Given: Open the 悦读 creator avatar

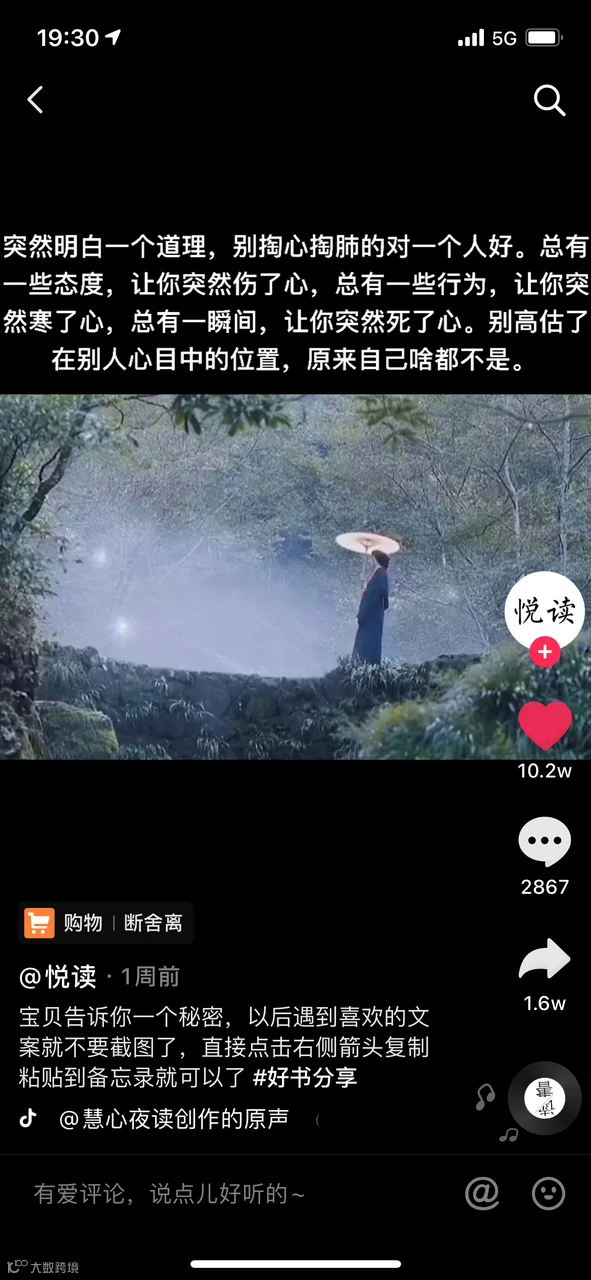Looking at the screenshot, I should [x=545, y=610].
